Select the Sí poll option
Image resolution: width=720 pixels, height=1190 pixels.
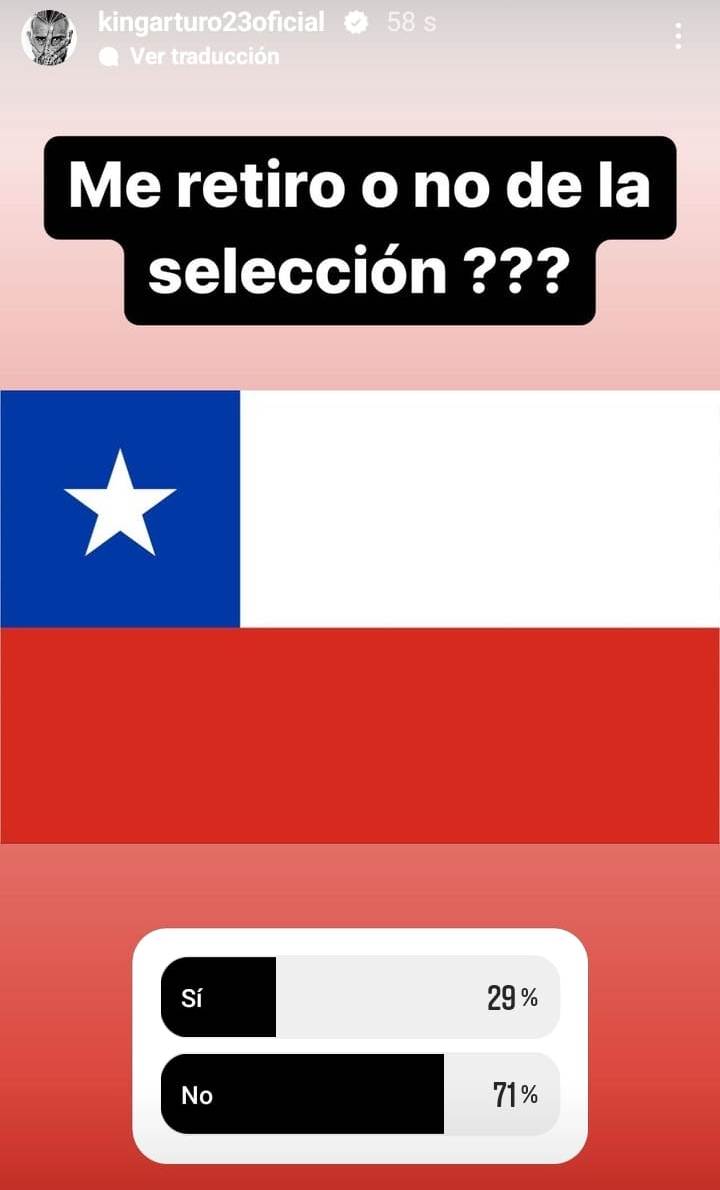pos(360,997)
